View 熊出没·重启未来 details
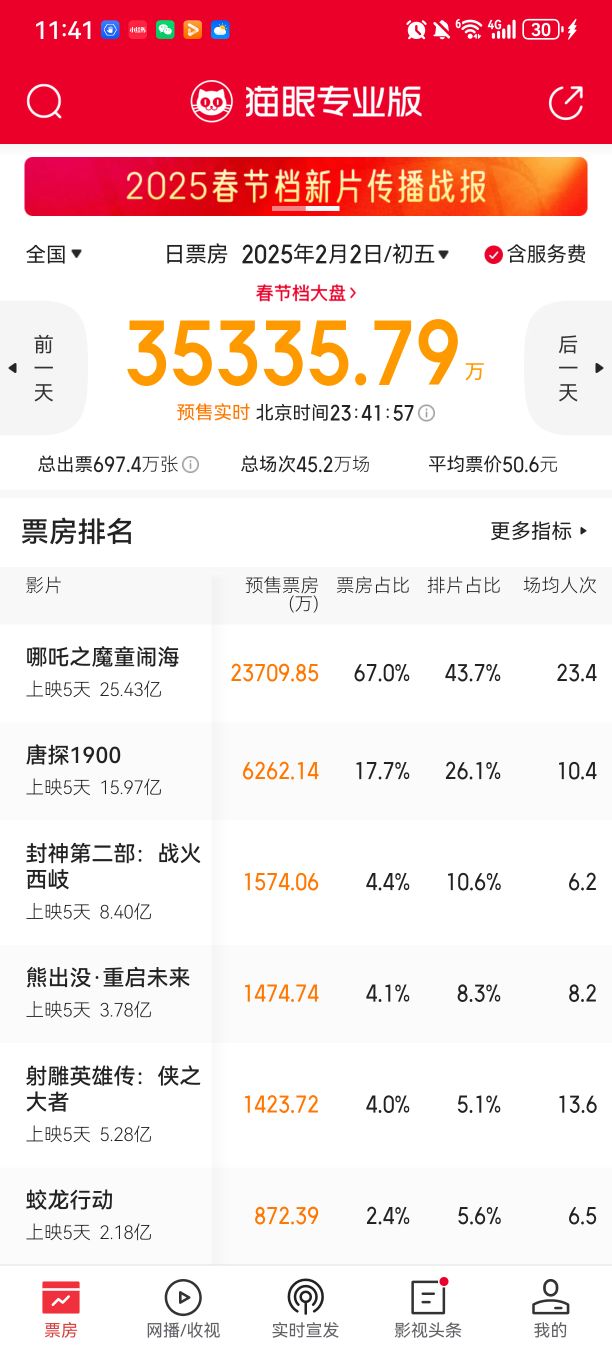This screenshot has width=612, height=1350. click(x=306, y=993)
